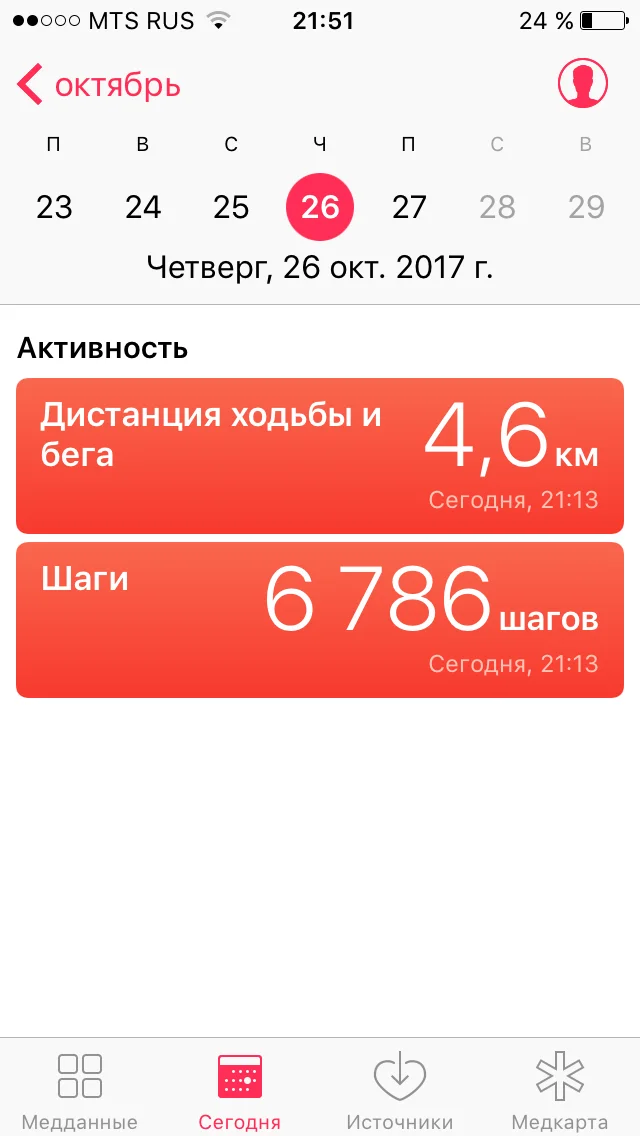Open the Дистанция ходьбы и бега card
Screen dimensions: 640x1136
320,456
